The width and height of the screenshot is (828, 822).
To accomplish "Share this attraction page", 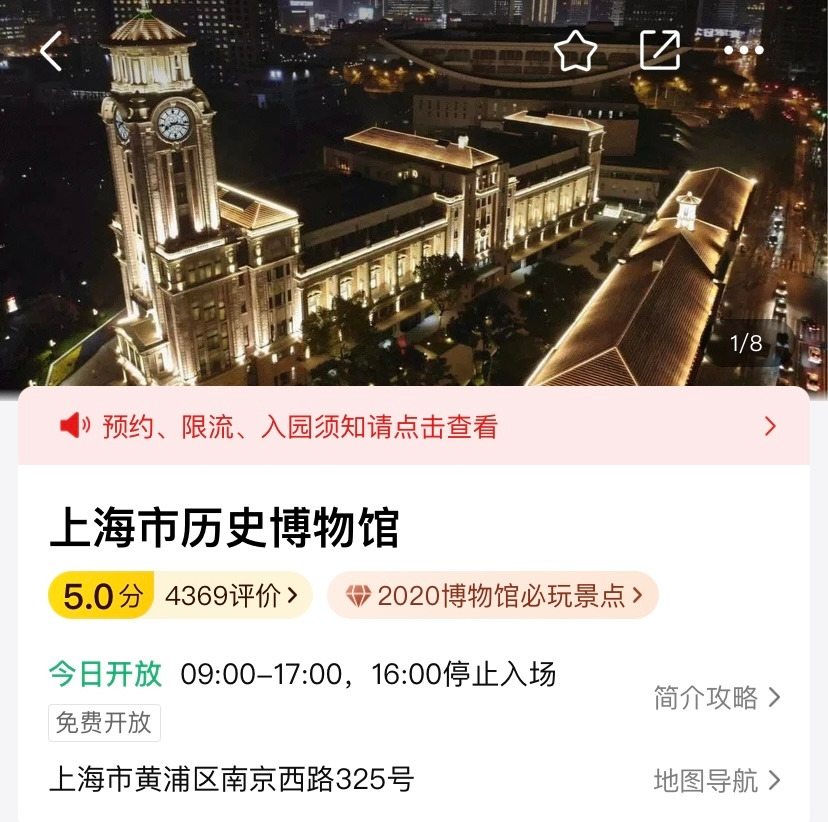I will pos(660,50).
